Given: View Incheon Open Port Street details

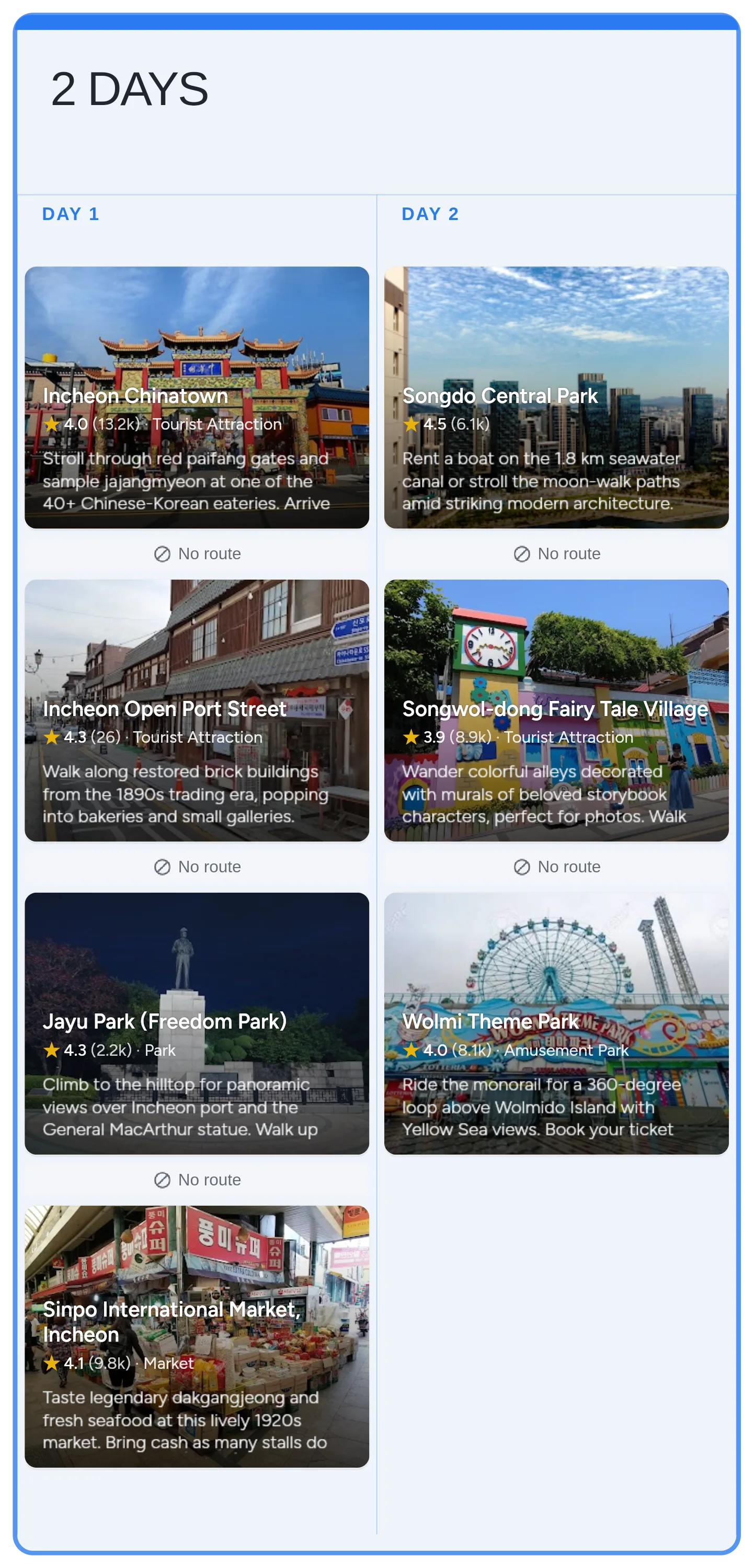Looking at the screenshot, I should (197, 710).
